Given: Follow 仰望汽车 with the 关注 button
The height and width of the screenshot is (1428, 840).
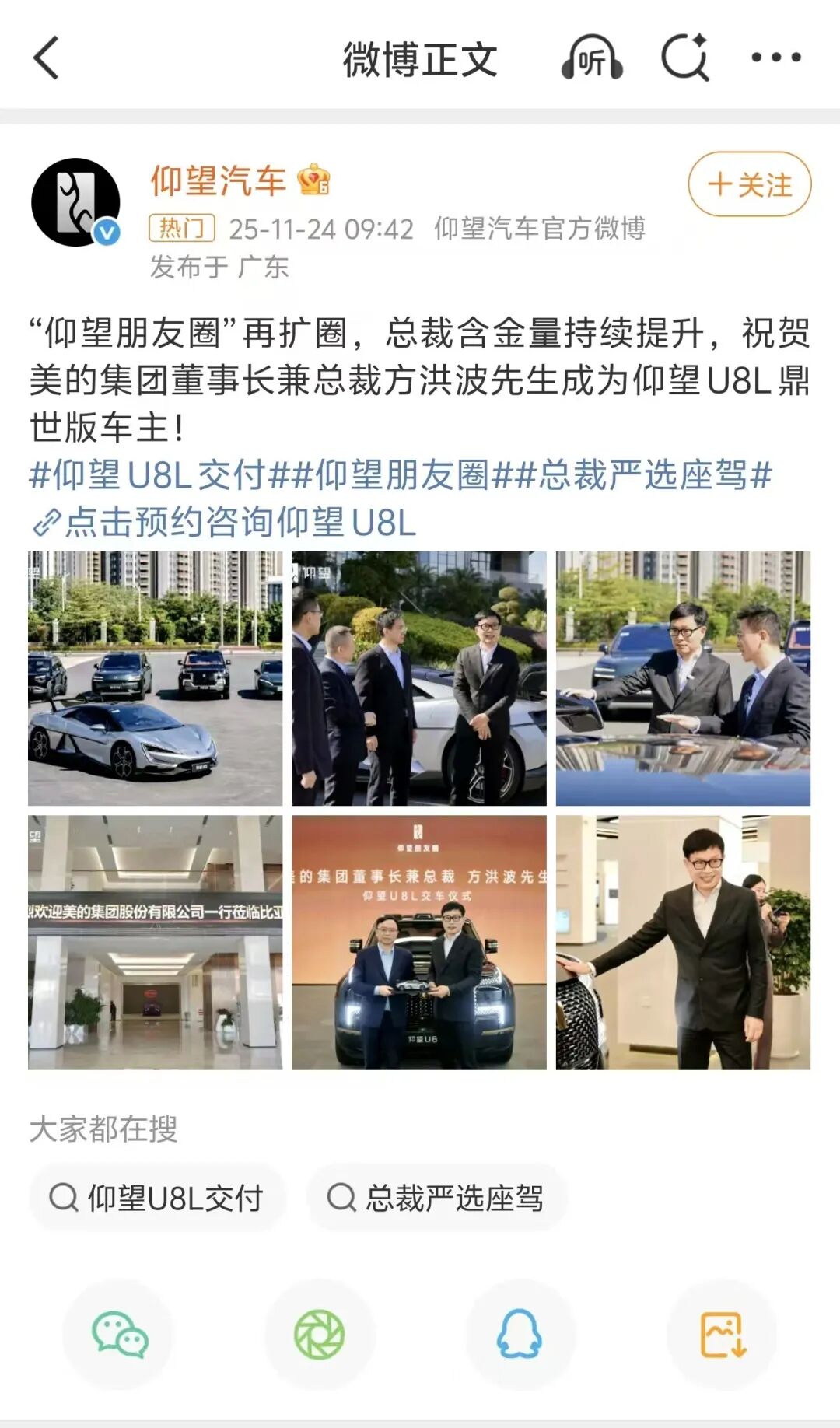Looking at the screenshot, I should pyautogui.click(x=749, y=184).
